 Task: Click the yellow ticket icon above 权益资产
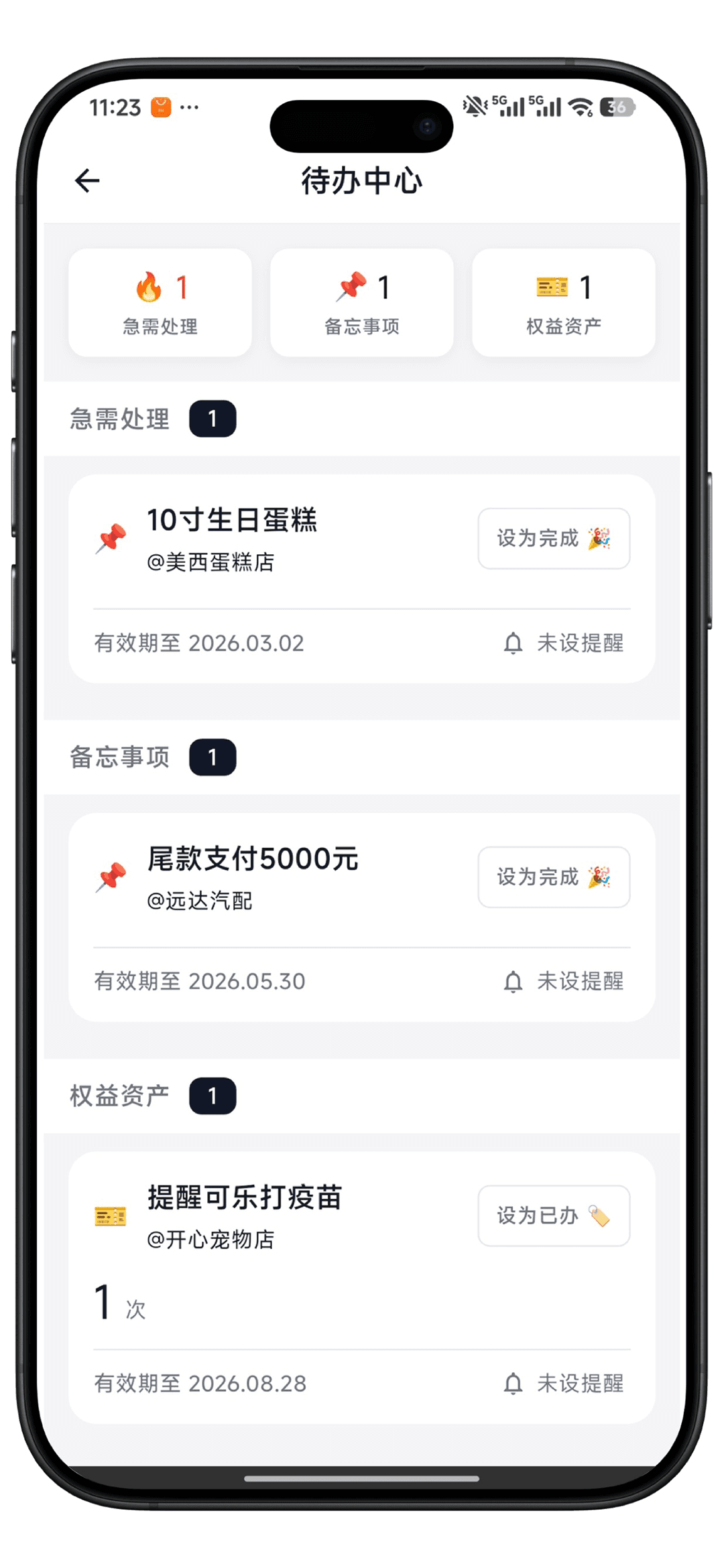pos(552,287)
